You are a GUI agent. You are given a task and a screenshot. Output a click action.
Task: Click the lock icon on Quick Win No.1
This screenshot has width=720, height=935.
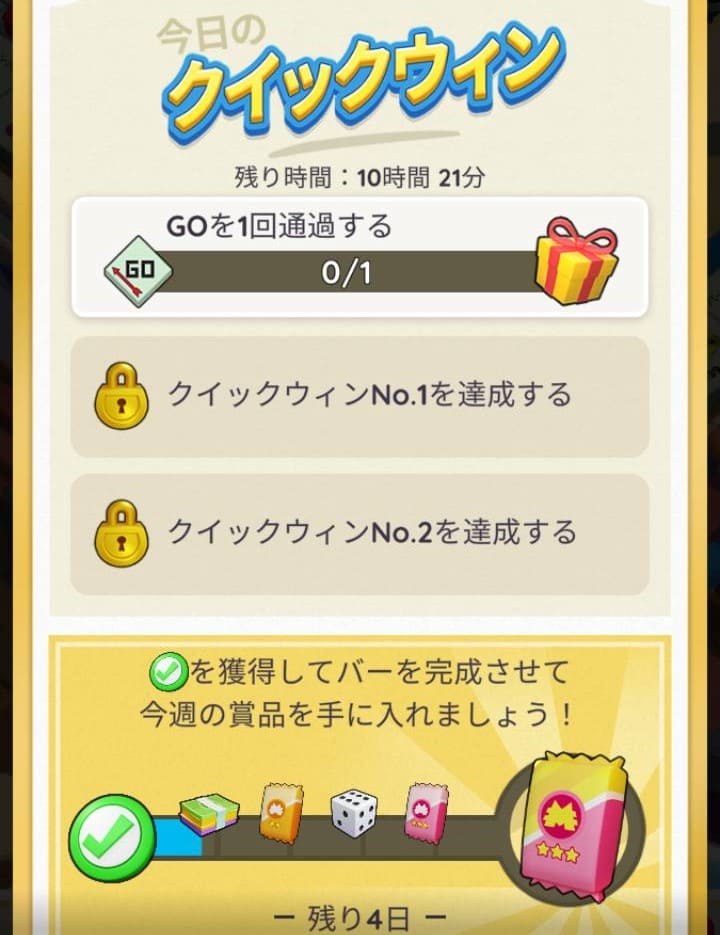[121, 396]
